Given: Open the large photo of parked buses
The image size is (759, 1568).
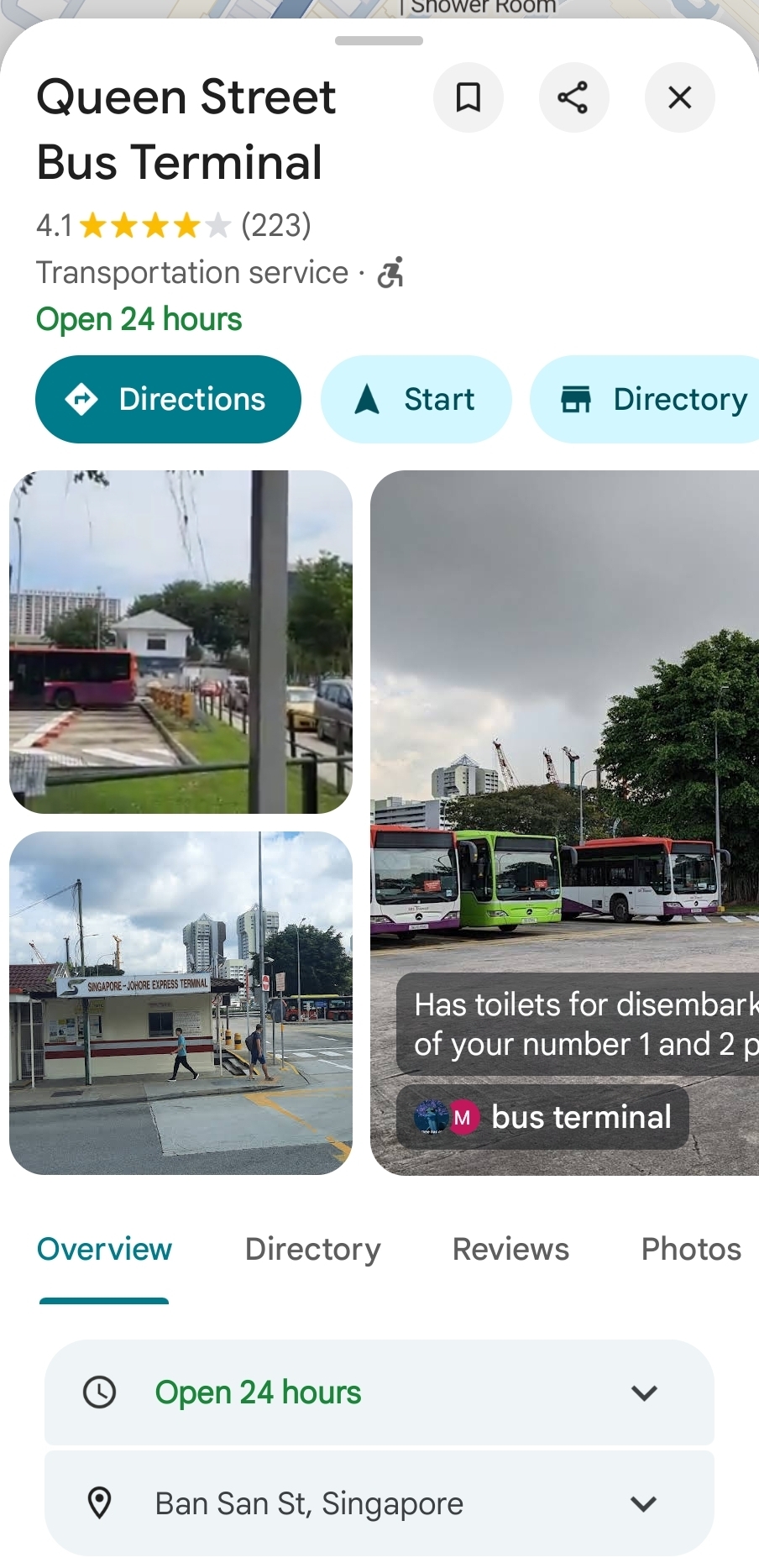Looking at the screenshot, I should (x=564, y=756).
